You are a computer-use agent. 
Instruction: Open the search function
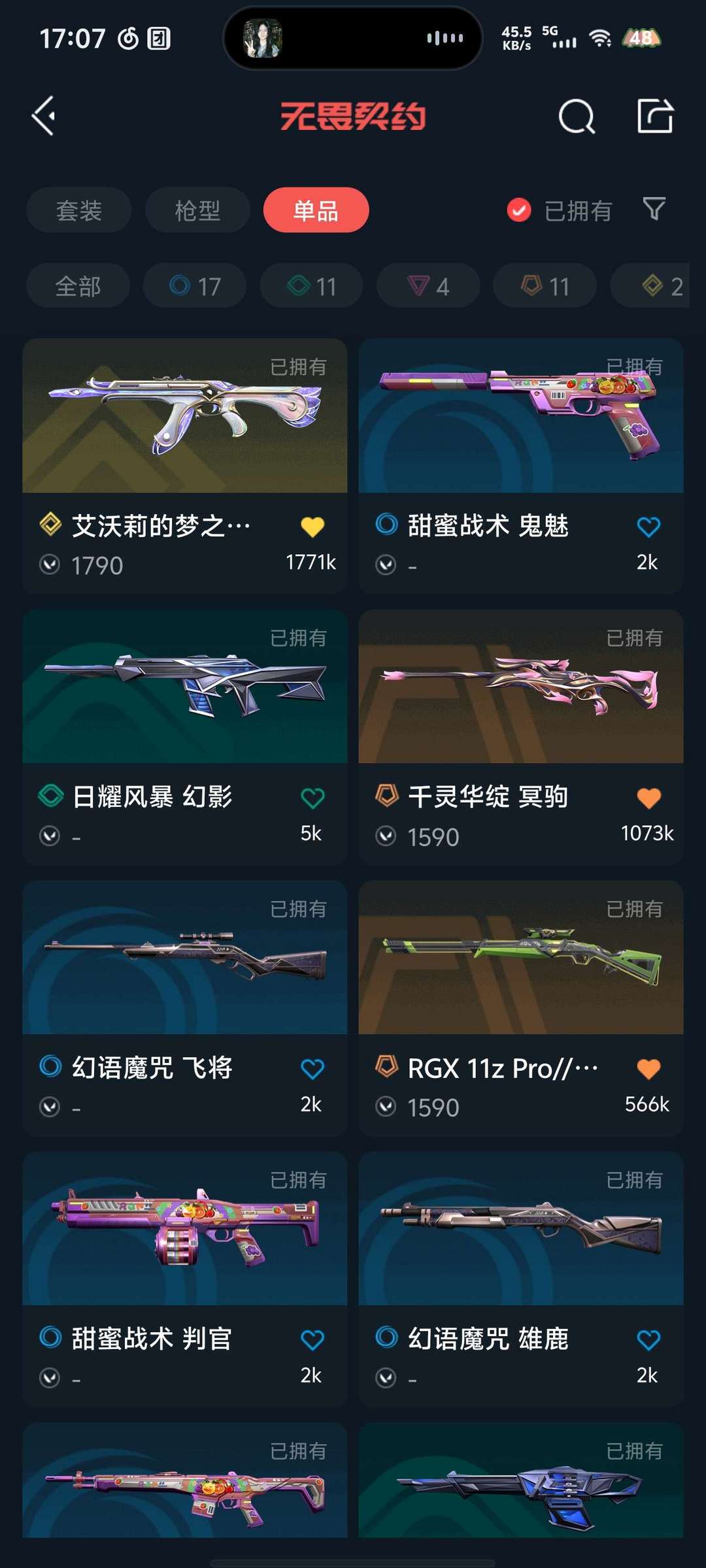576,118
